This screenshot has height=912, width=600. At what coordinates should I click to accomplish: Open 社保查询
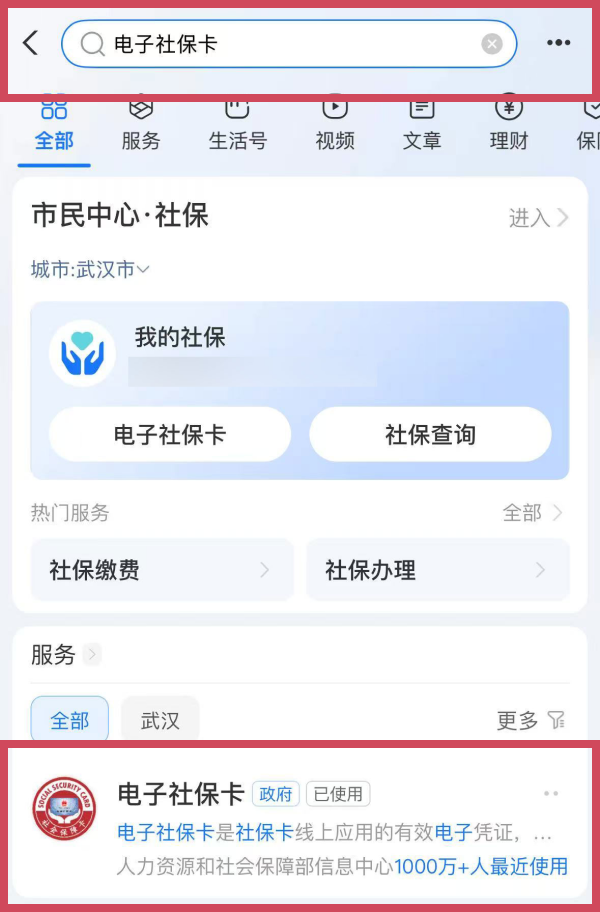coord(430,435)
